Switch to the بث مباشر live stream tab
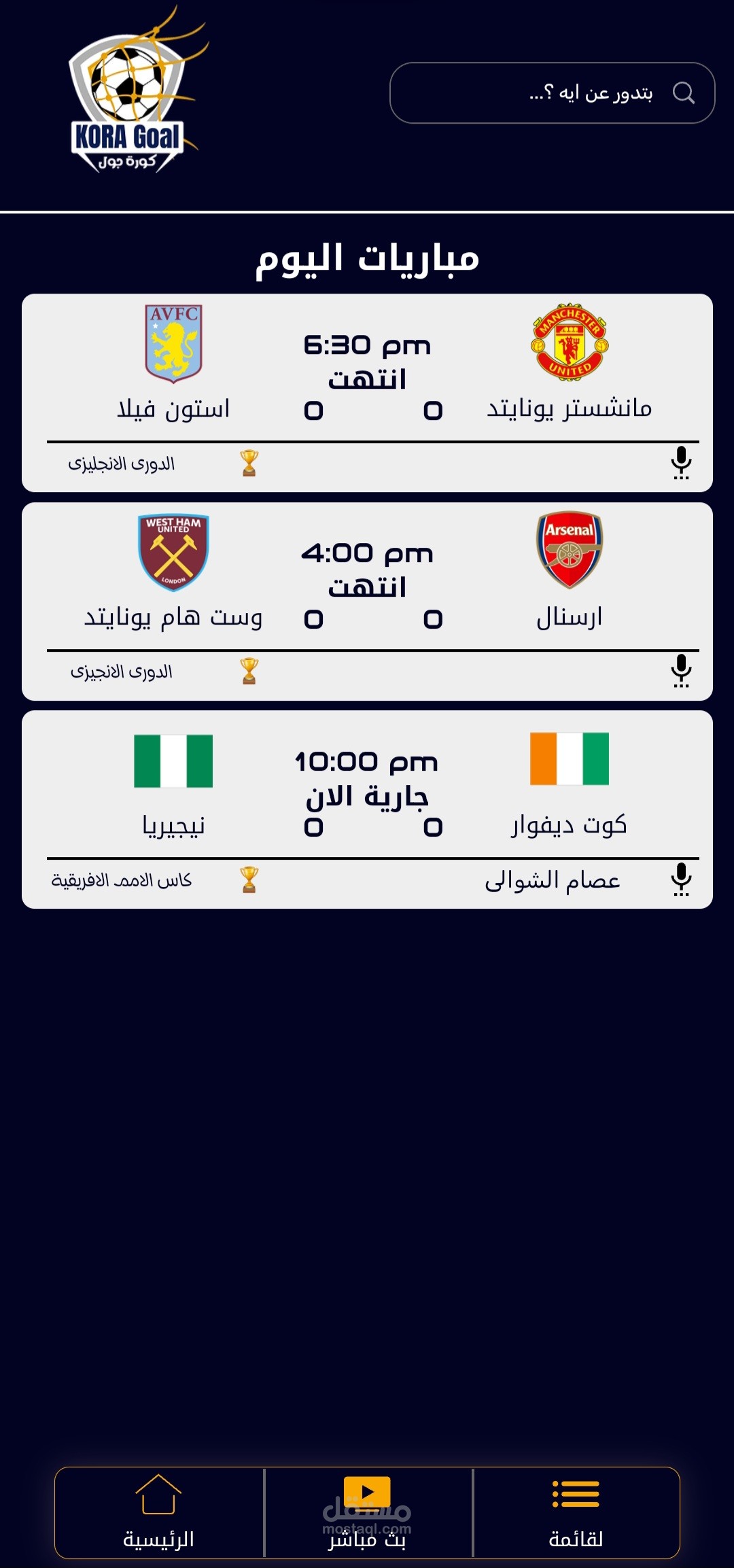Screen dimensions: 734x1568 coord(368,1512)
